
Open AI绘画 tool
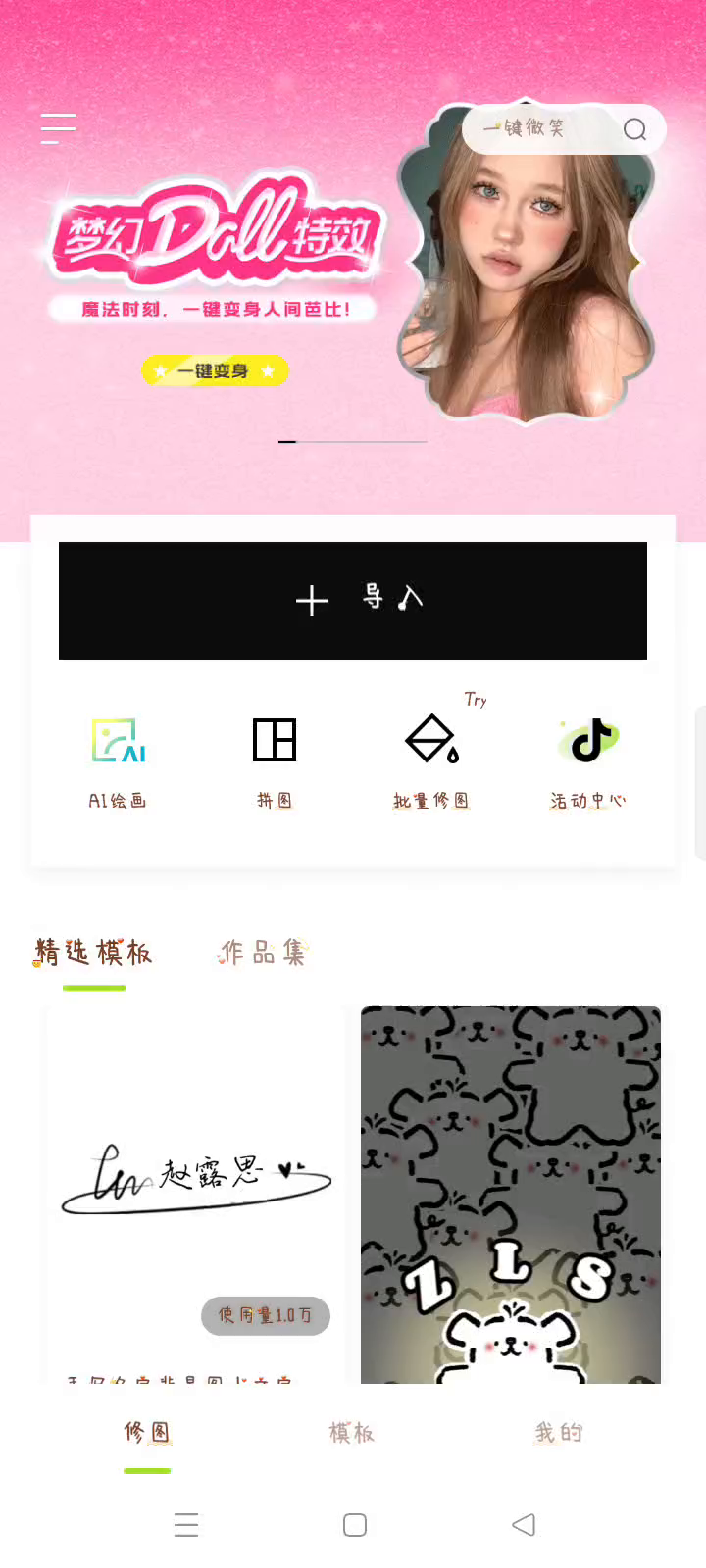point(118,761)
